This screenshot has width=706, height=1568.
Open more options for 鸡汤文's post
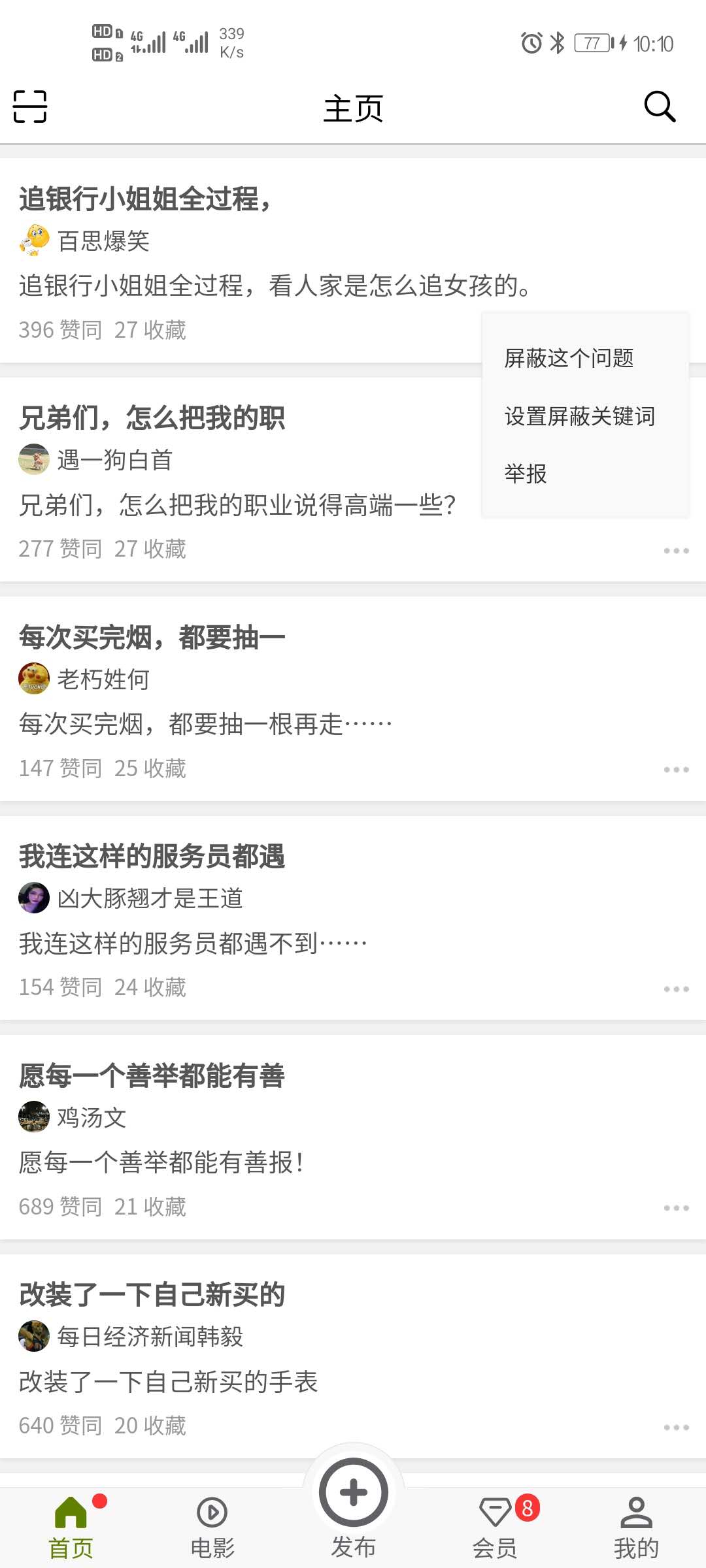pyautogui.click(x=676, y=1208)
